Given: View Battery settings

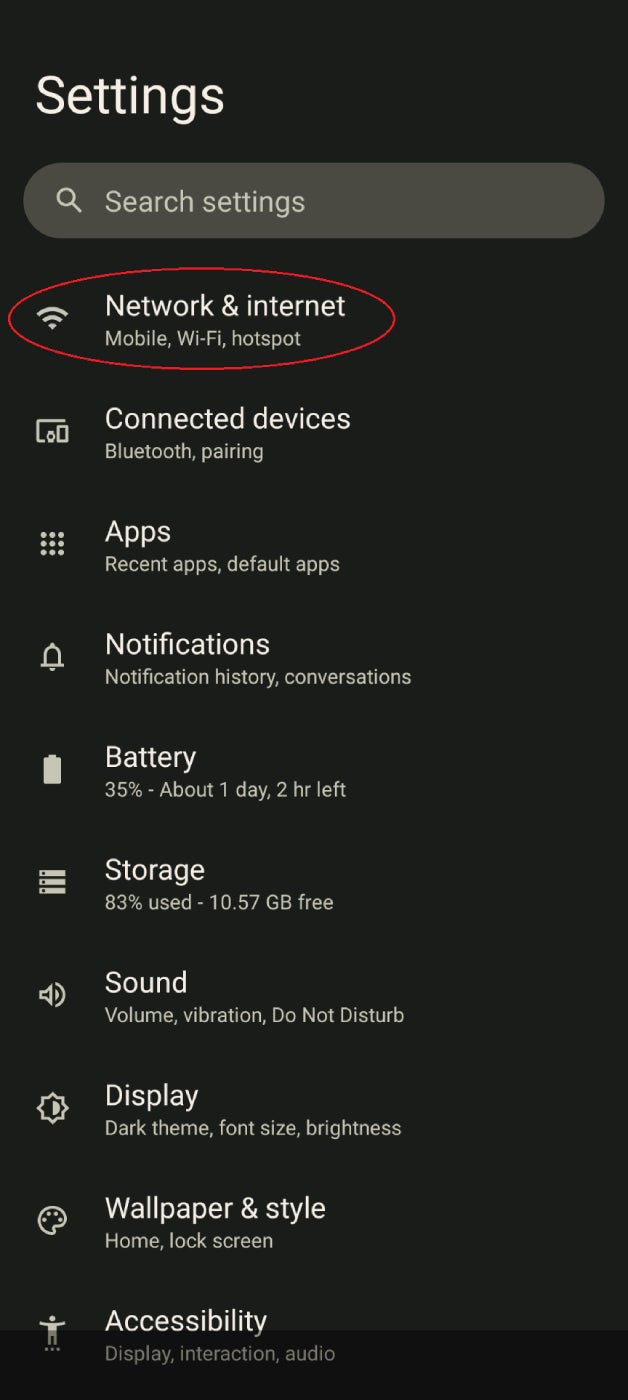Looking at the screenshot, I should [225, 771].
